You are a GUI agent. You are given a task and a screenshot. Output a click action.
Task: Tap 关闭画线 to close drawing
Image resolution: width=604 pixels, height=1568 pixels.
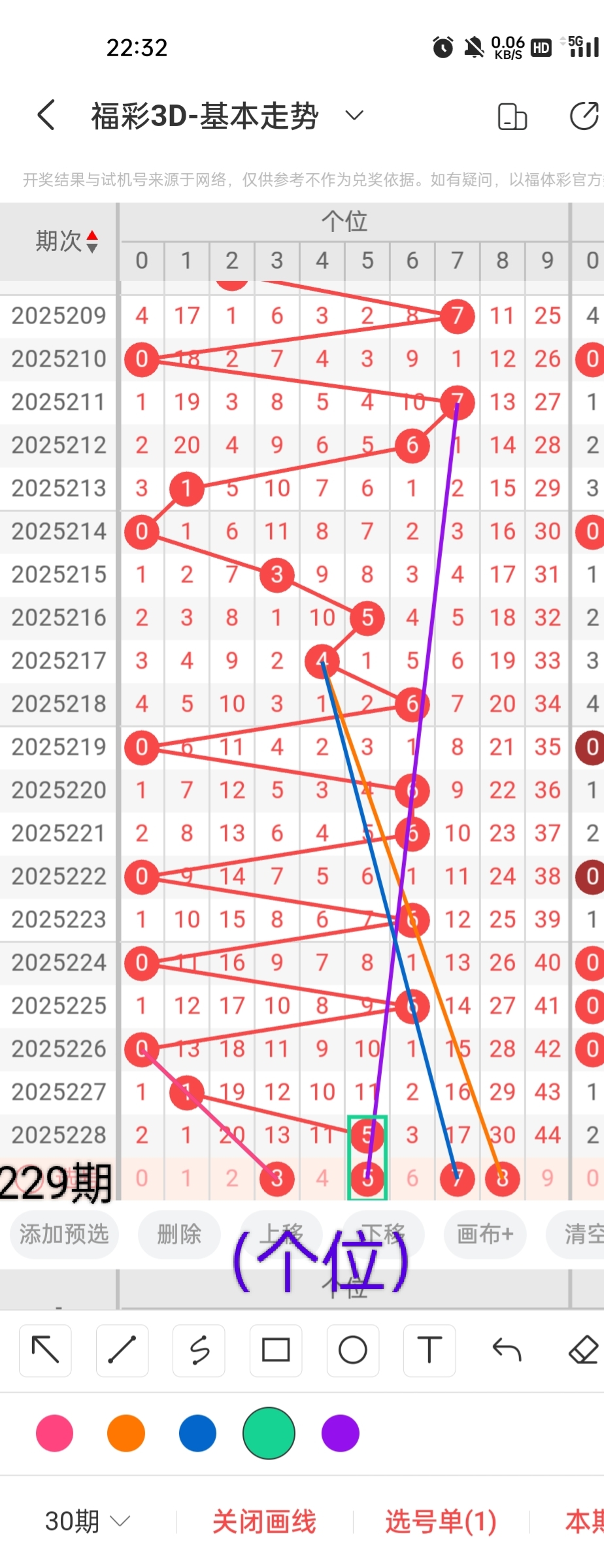[264, 1522]
